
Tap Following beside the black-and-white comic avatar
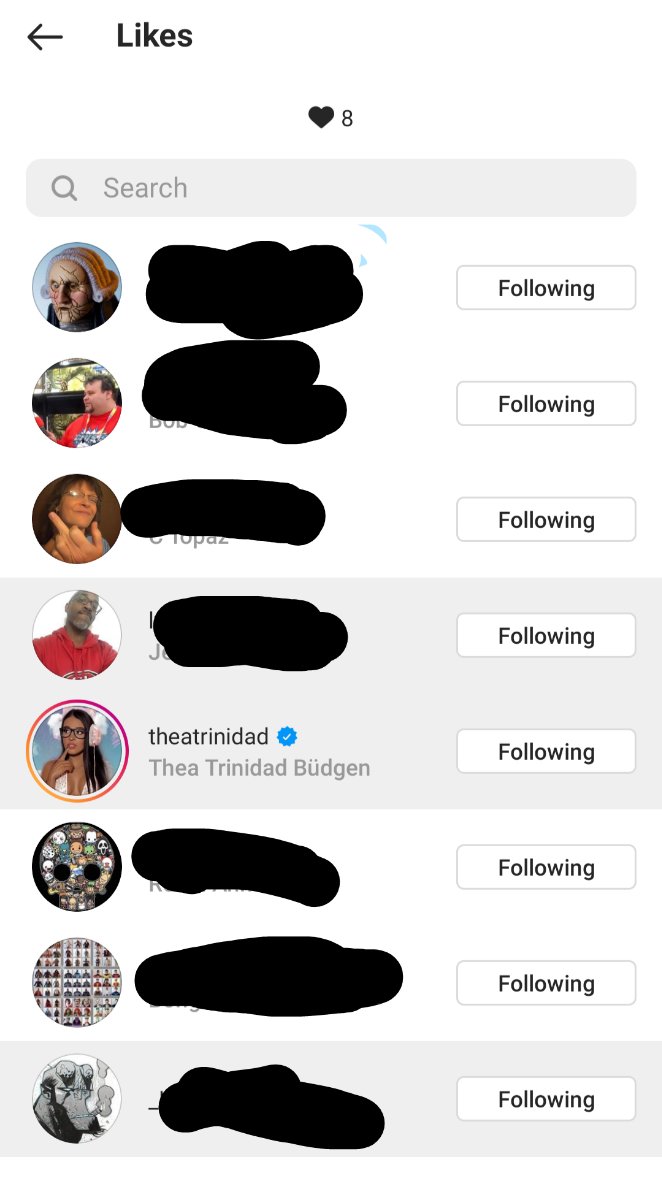click(x=546, y=1100)
